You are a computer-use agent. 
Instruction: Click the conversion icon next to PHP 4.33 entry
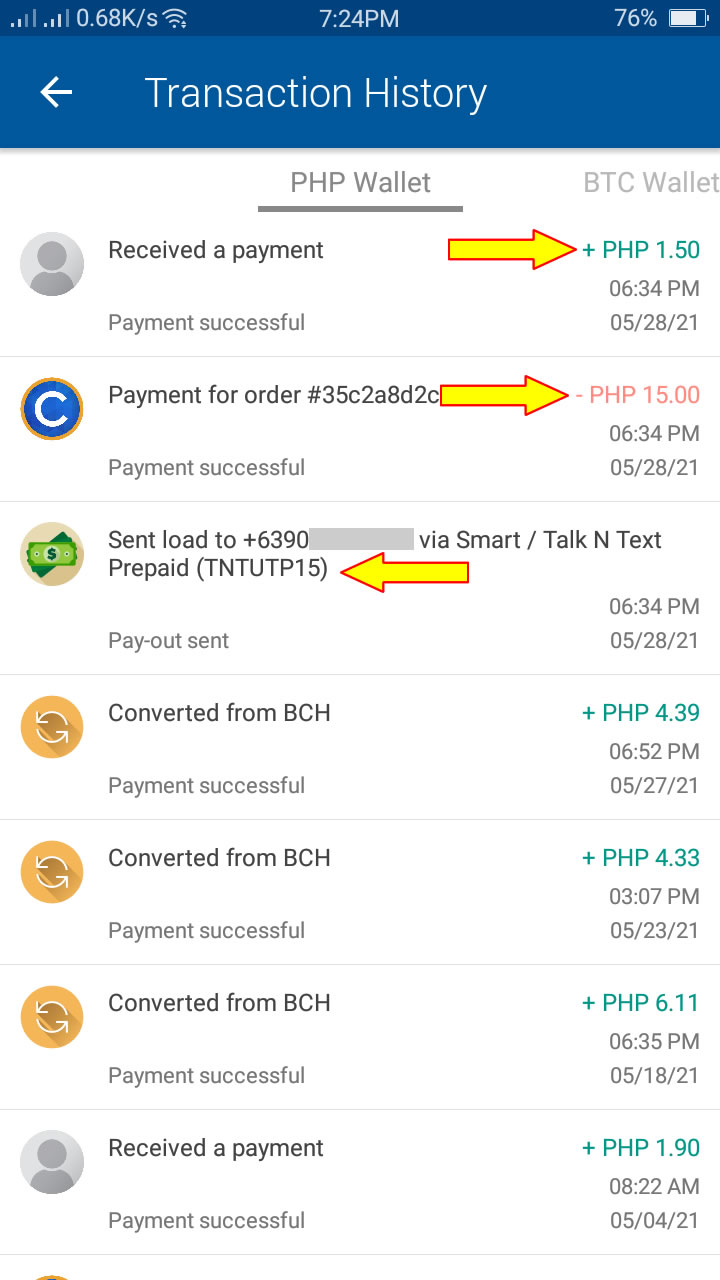click(52, 872)
